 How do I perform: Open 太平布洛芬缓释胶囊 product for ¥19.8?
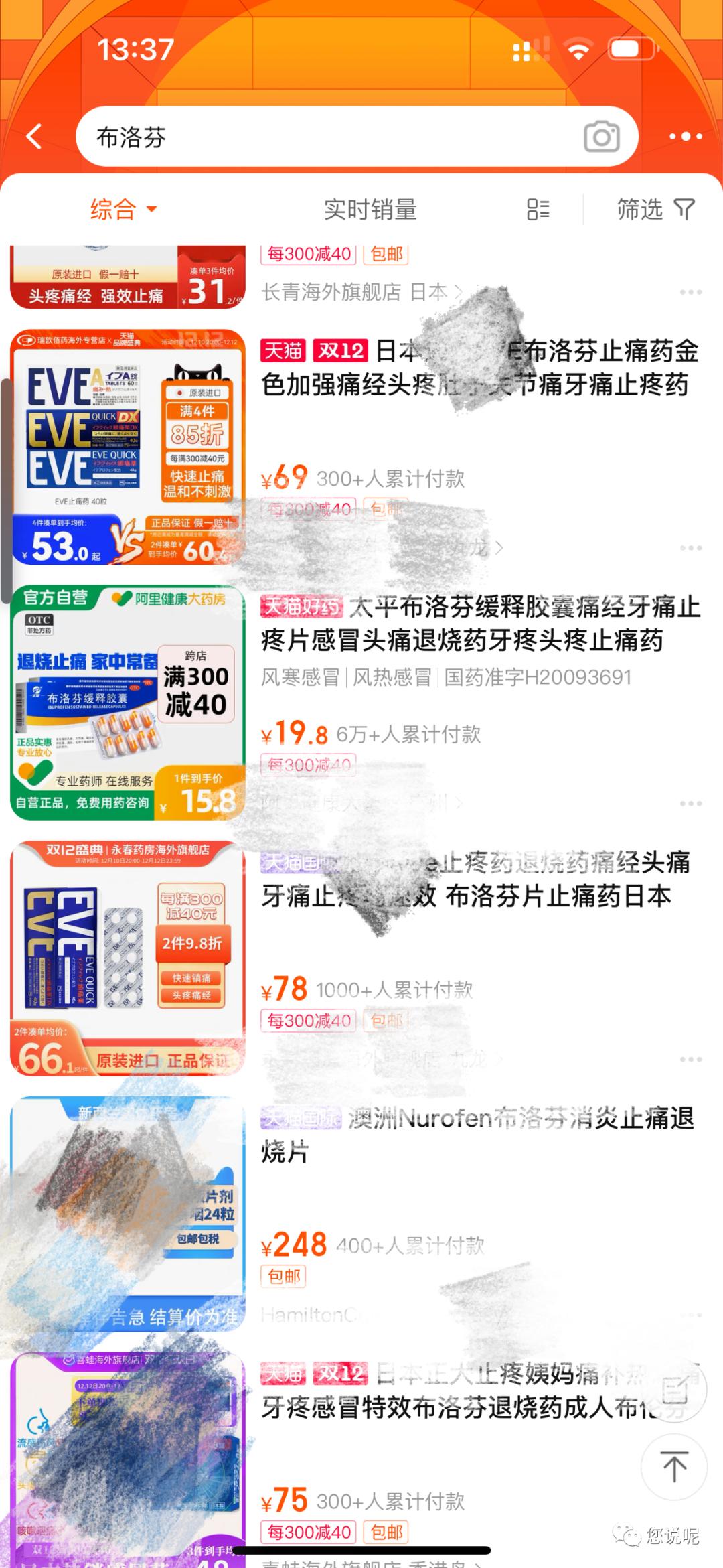pos(479,624)
